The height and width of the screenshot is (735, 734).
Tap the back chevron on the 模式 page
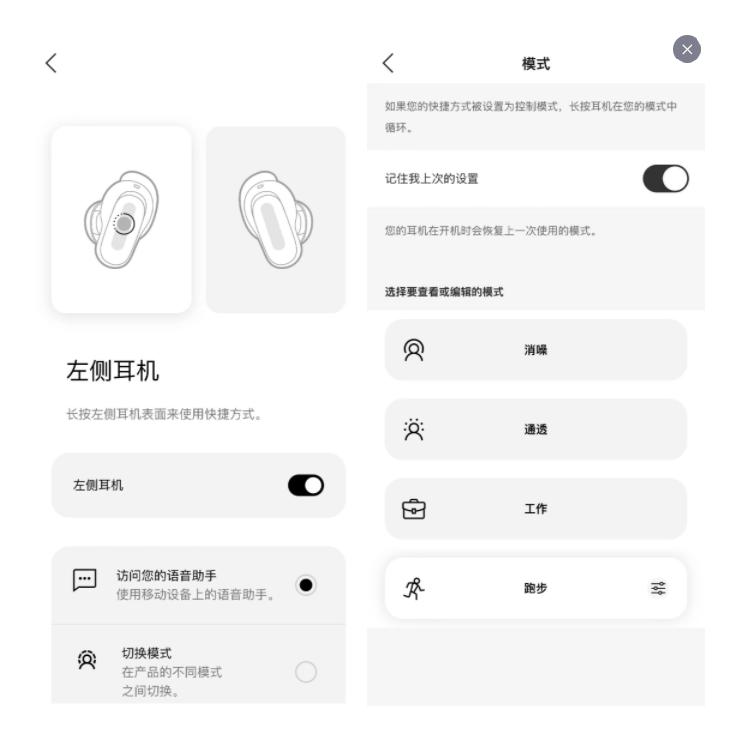click(388, 62)
